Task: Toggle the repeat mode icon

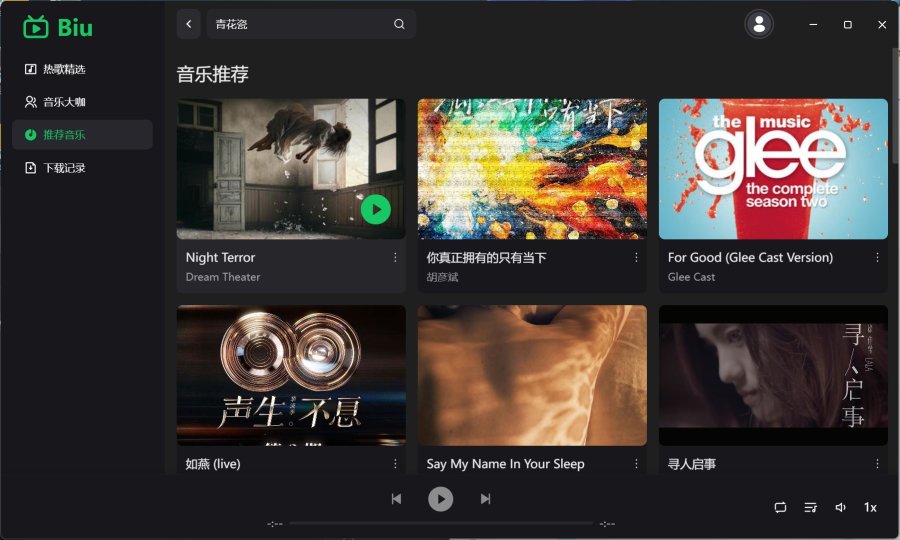Action: pos(780,507)
